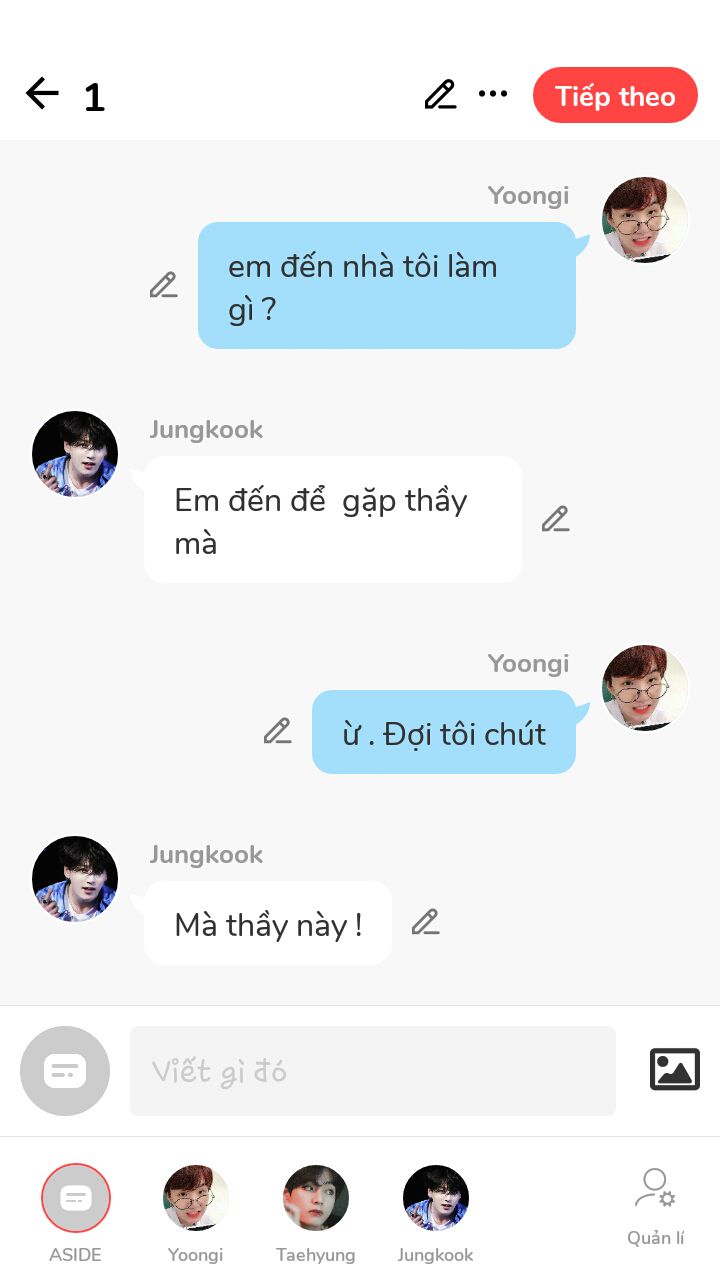720x1280 pixels.
Task: Edit the message "Em đến để gặp thầy mà"
Action: coord(555,519)
